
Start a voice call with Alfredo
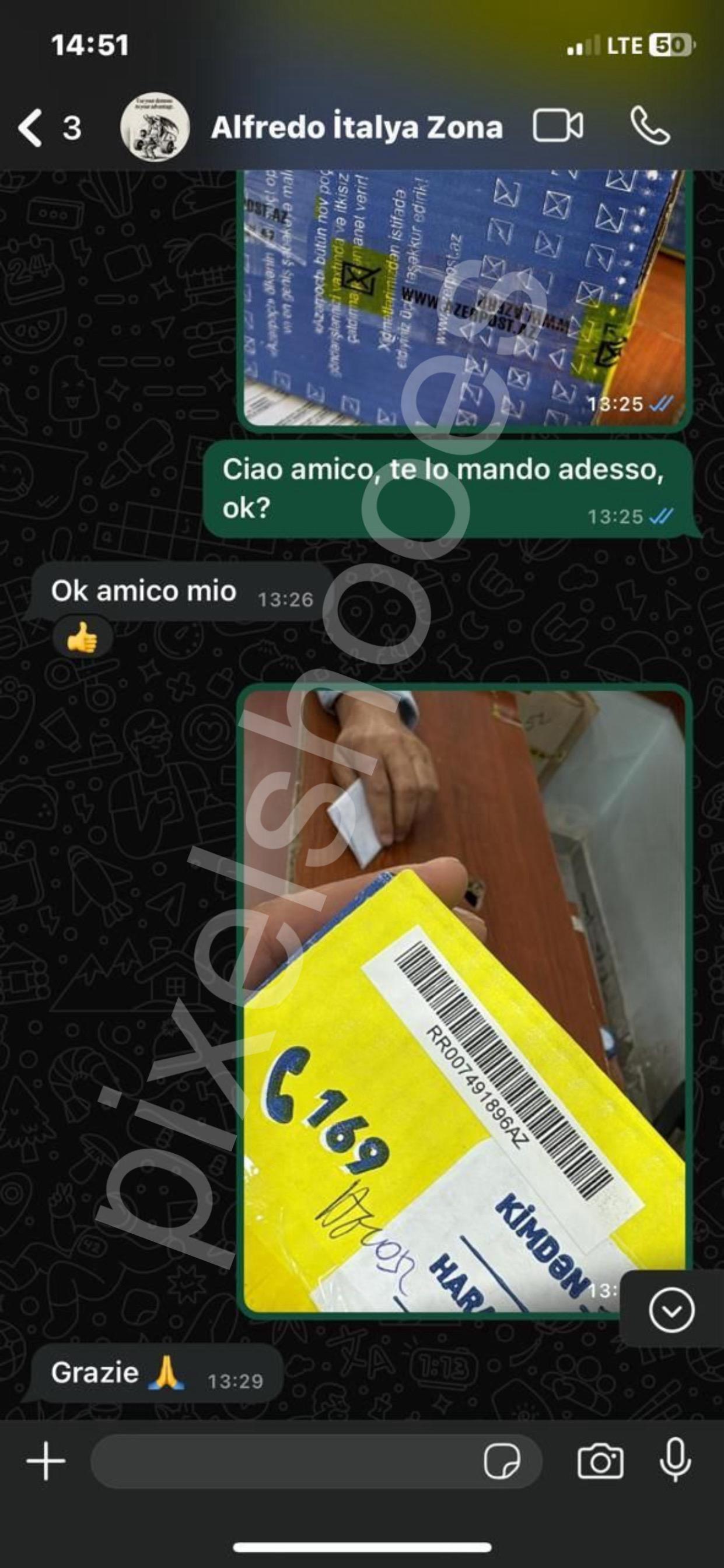(x=650, y=127)
